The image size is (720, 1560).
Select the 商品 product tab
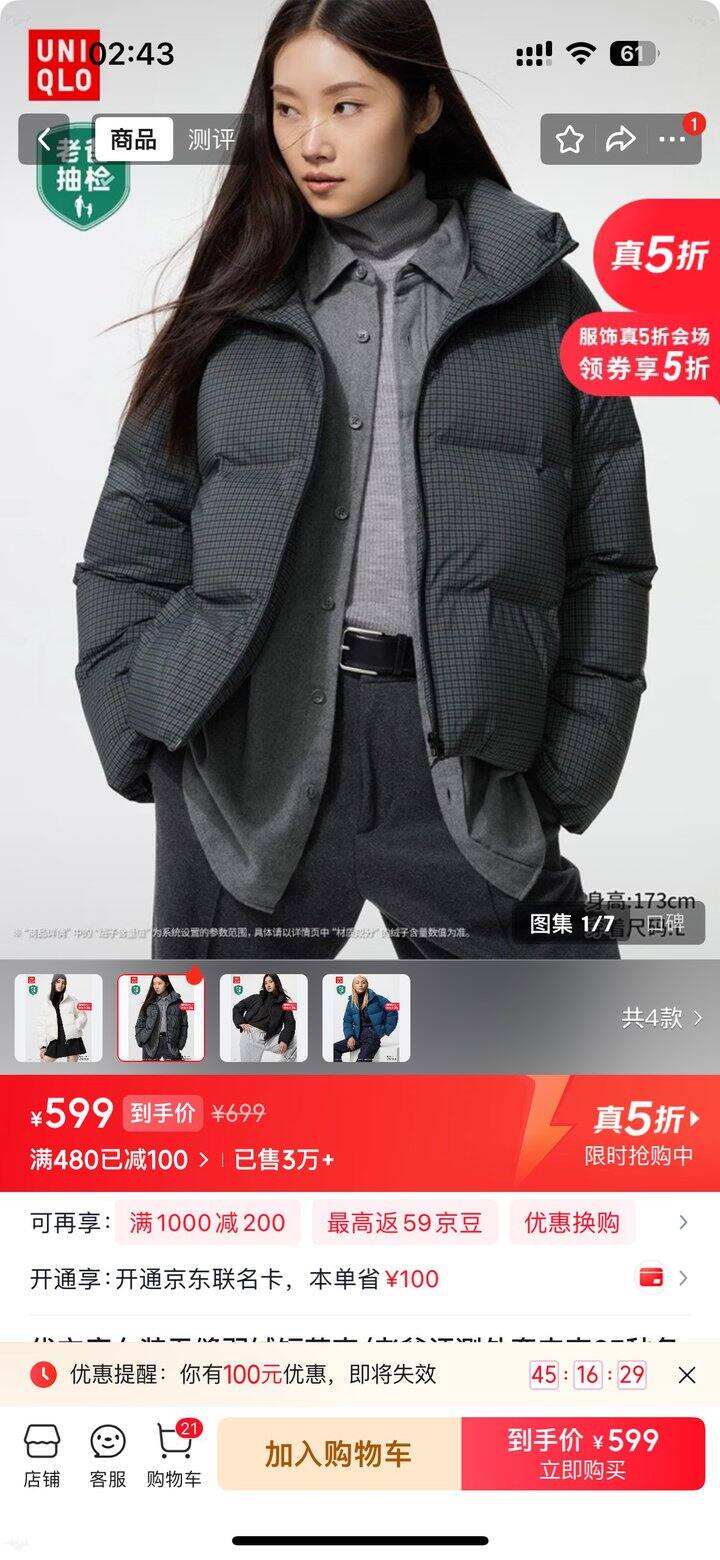click(x=136, y=138)
